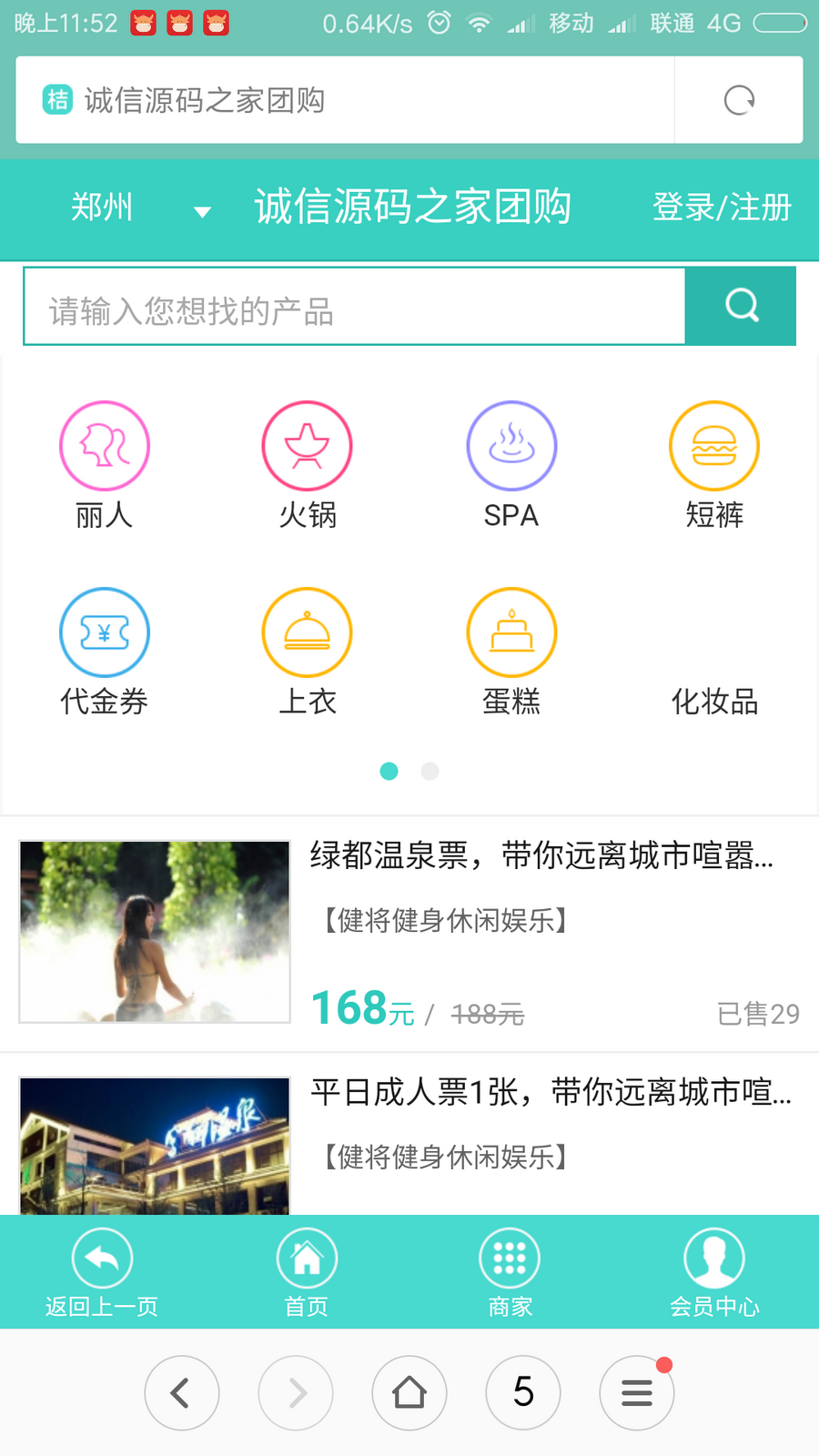
Task: Tap 登录/注册 to sign in
Action: point(722,208)
